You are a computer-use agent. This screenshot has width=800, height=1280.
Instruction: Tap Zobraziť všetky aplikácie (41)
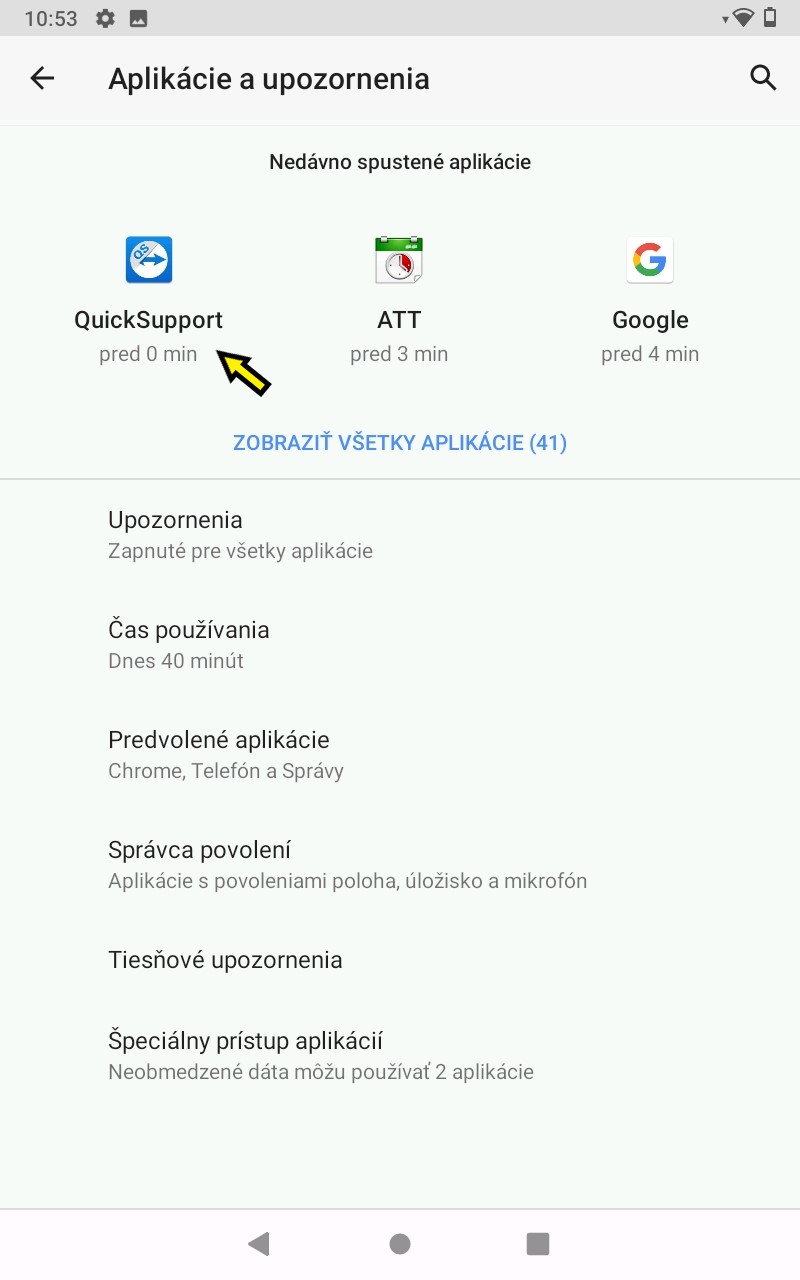point(400,442)
